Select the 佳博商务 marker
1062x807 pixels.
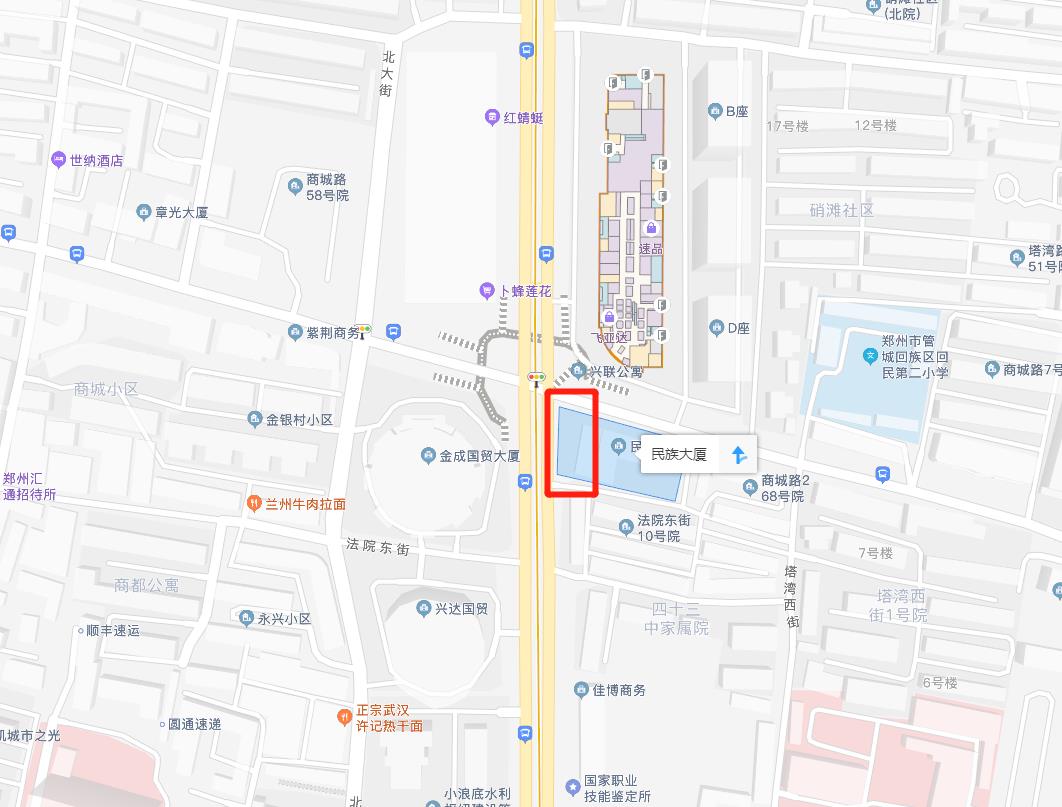(x=581, y=689)
